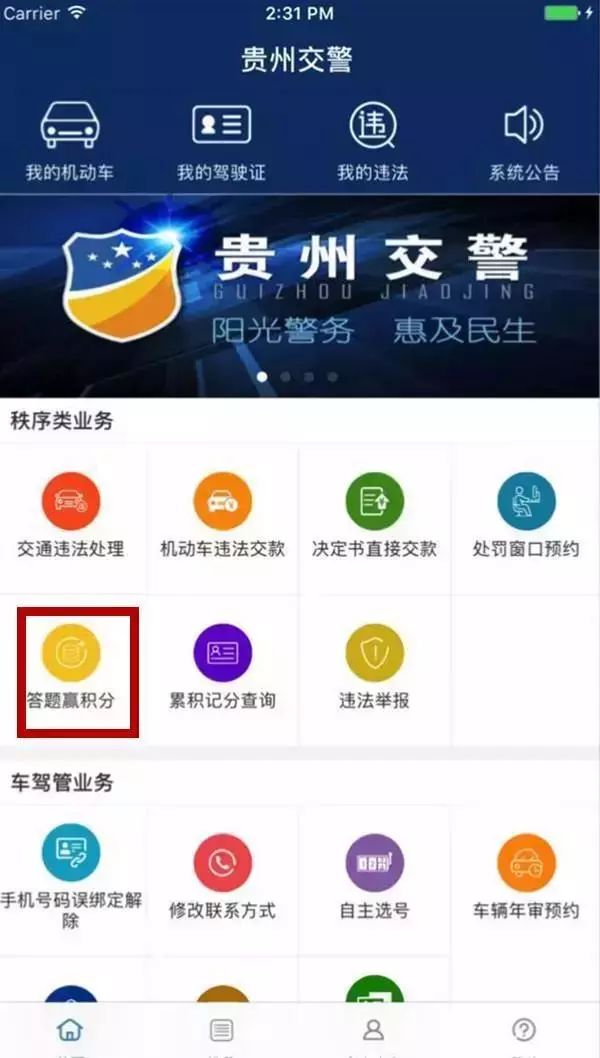Switch to the help tab in bottom bar
The image size is (600, 1058).
pos(524,1032)
